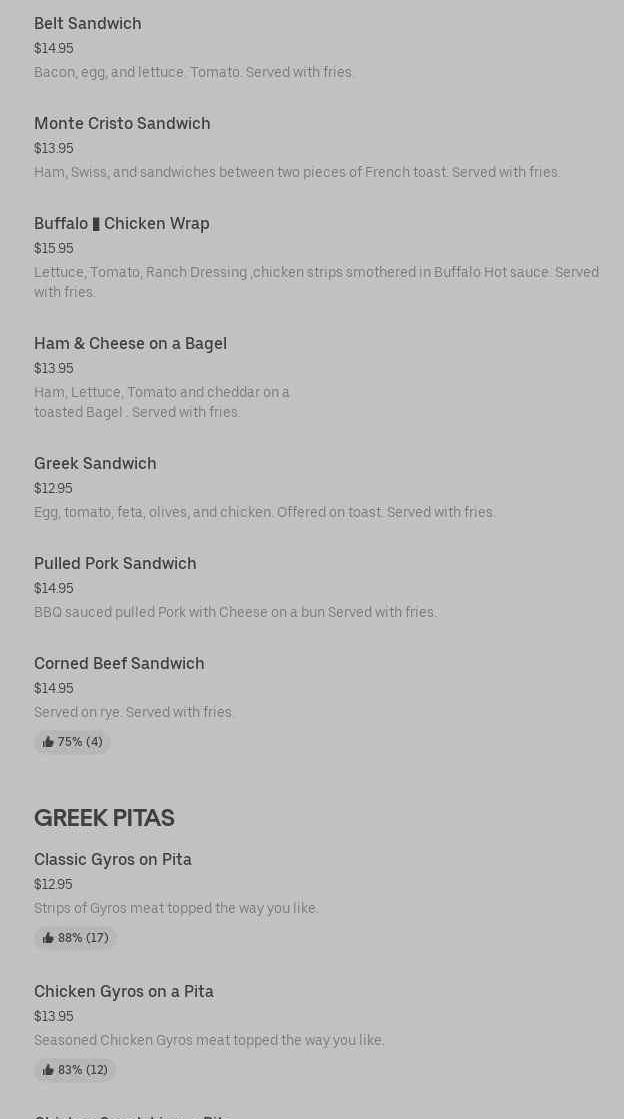Open the Pulled Pork Sandwich details
Image resolution: width=624 pixels, height=1119 pixels.
pos(115,563)
